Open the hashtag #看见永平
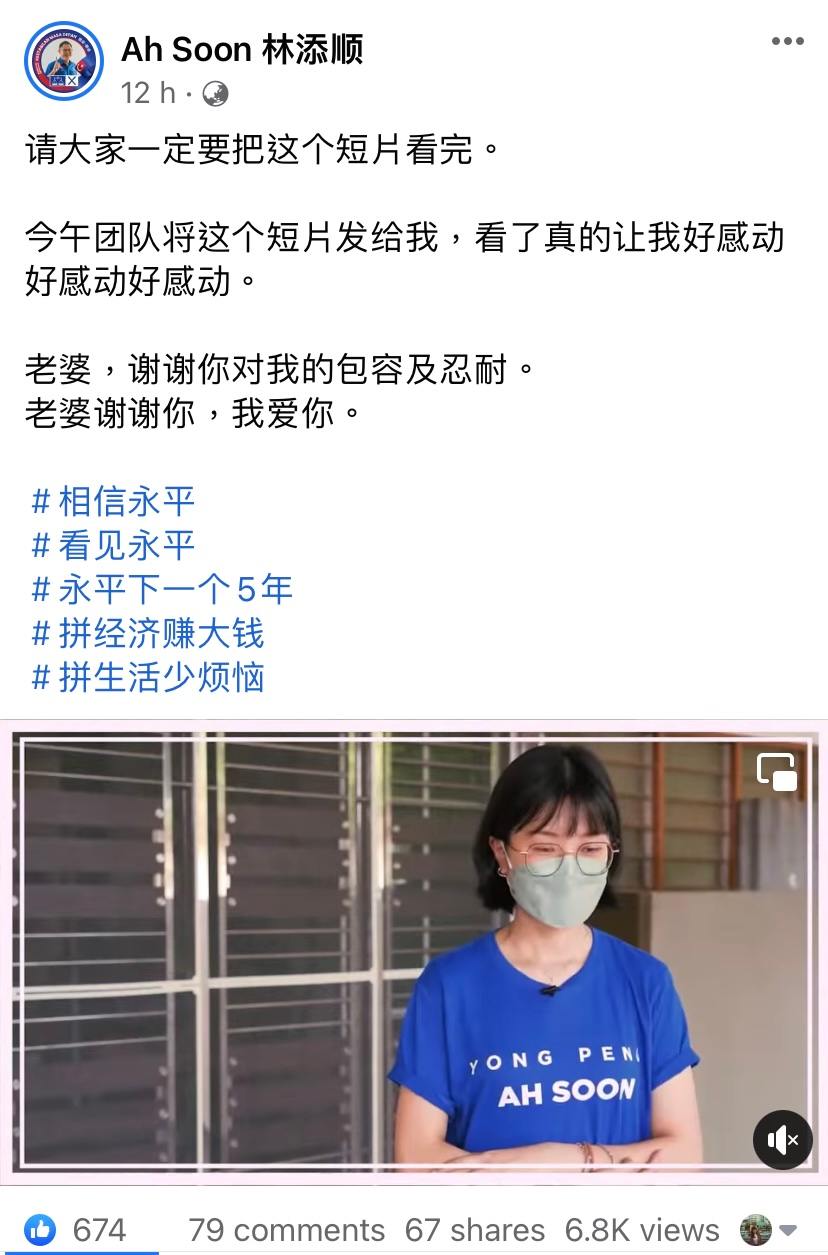Screen dimensions: 828x1255 (x=113, y=545)
